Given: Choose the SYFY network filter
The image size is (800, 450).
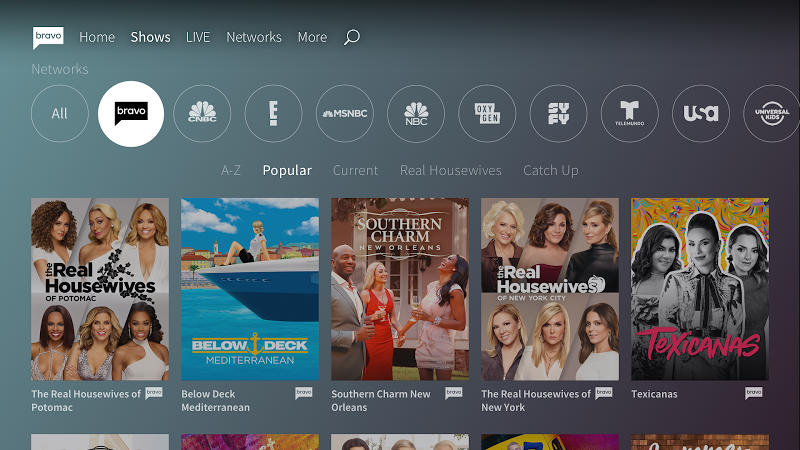Looking at the screenshot, I should click(x=558, y=113).
